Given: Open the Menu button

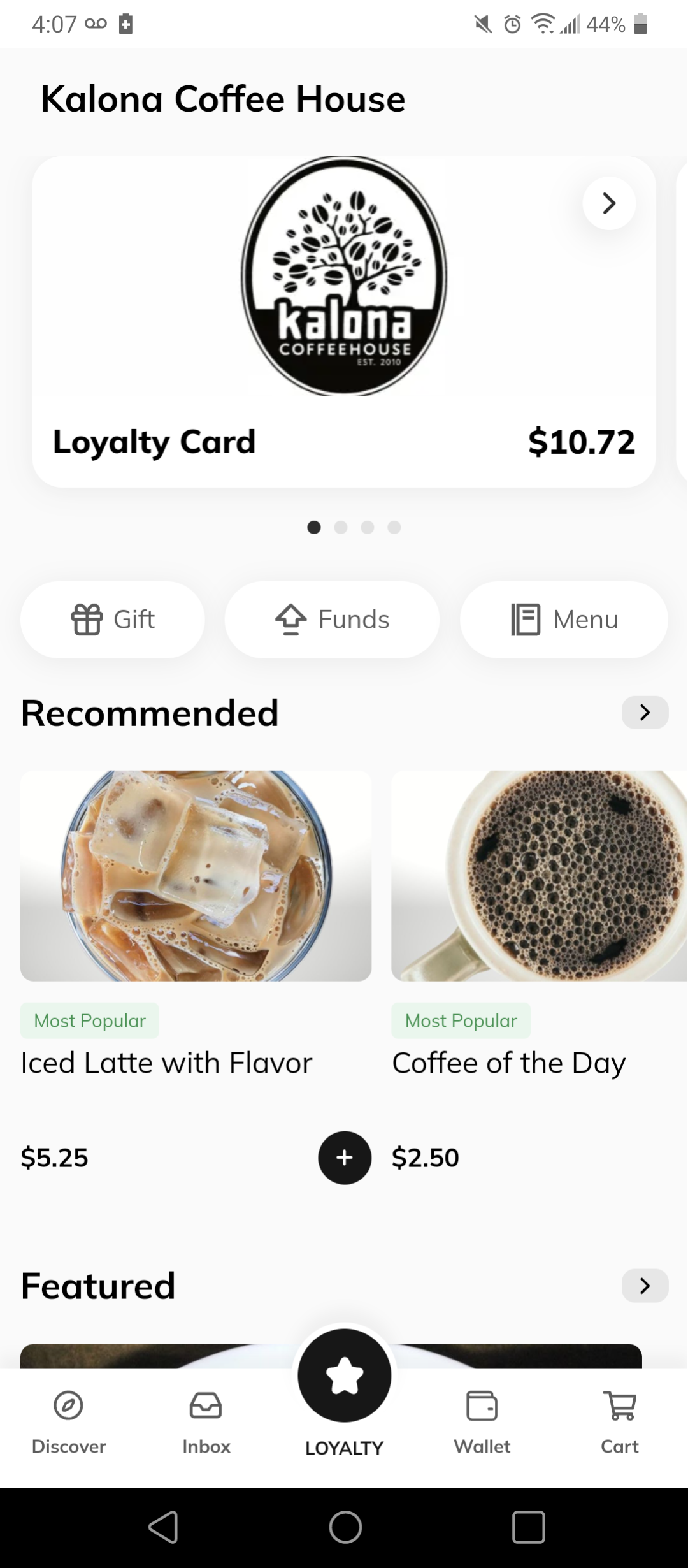Looking at the screenshot, I should tap(564, 620).
